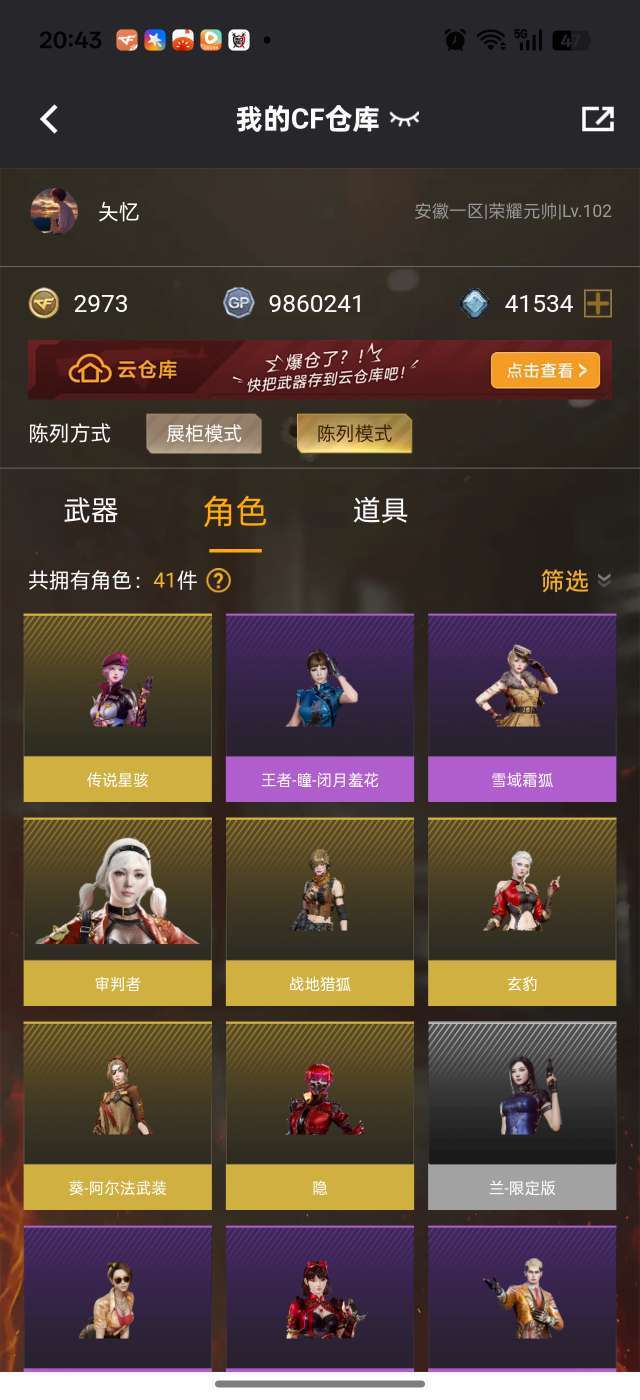Share the warehouse page
Screen dimensions: 640x1400
point(597,119)
